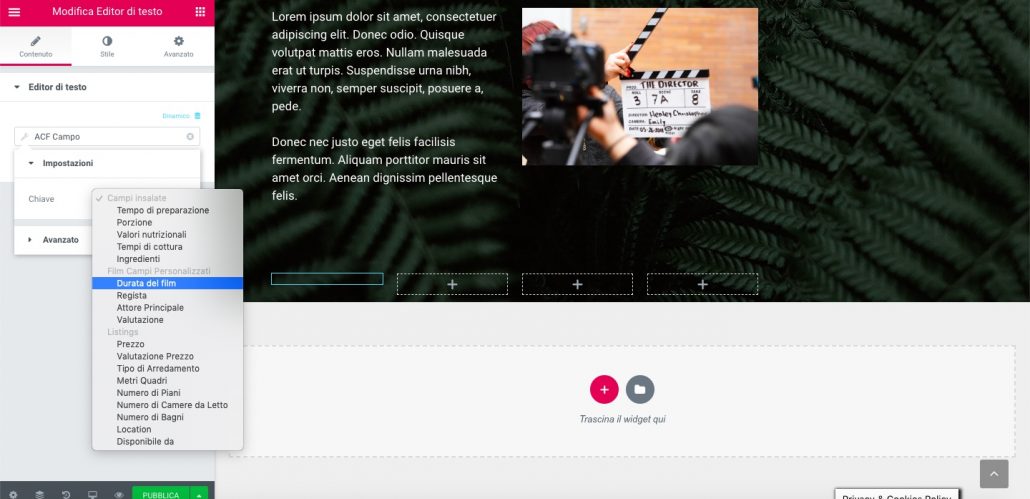This screenshot has height=499, width=1030.
Task: Choose Location from dropdown list
Action: (134, 429)
